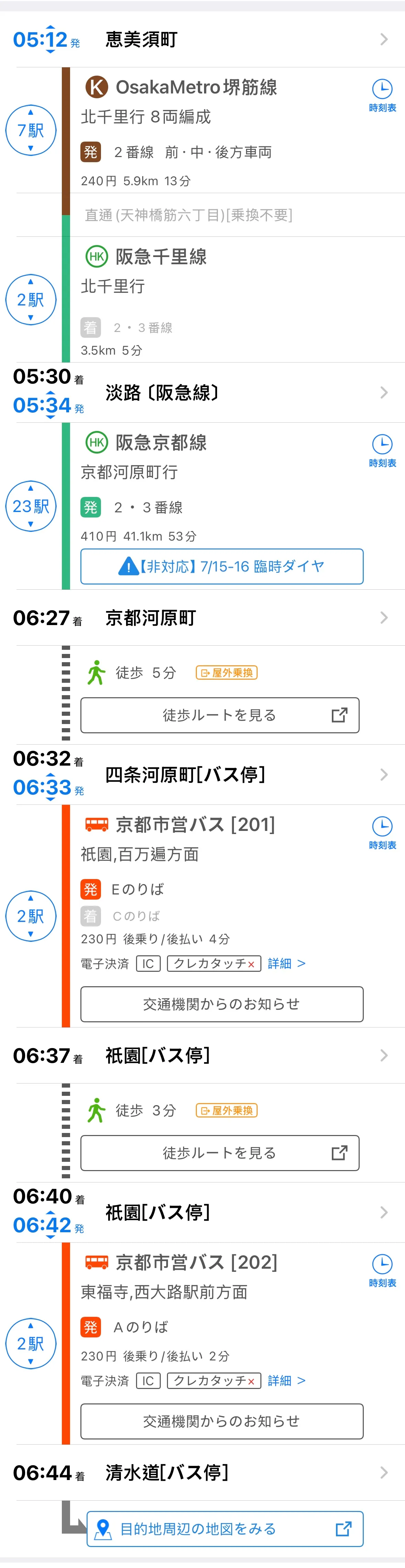Viewport: 405px width, 1568px height.
Task: Expand the 2駅 stops on 阪急千里線
Action: tap(31, 300)
